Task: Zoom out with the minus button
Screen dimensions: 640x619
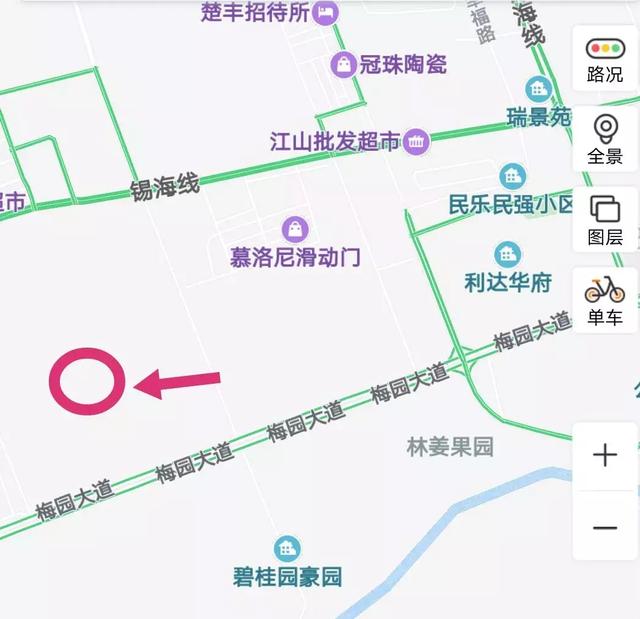Action: point(604,527)
